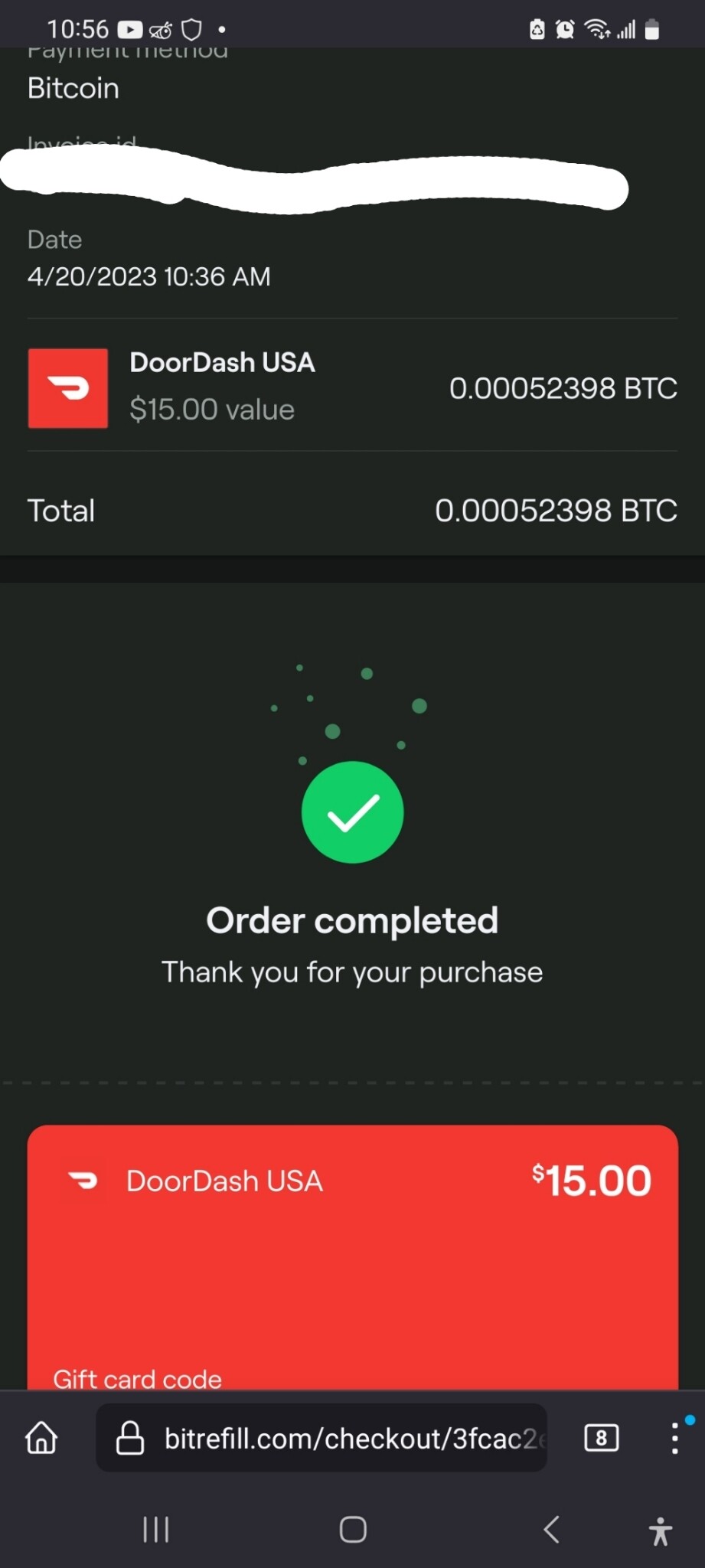Image resolution: width=705 pixels, height=1568 pixels.
Task: Open the accessibility shortcut button
Action: pyautogui.click(x=660, y=1530)
